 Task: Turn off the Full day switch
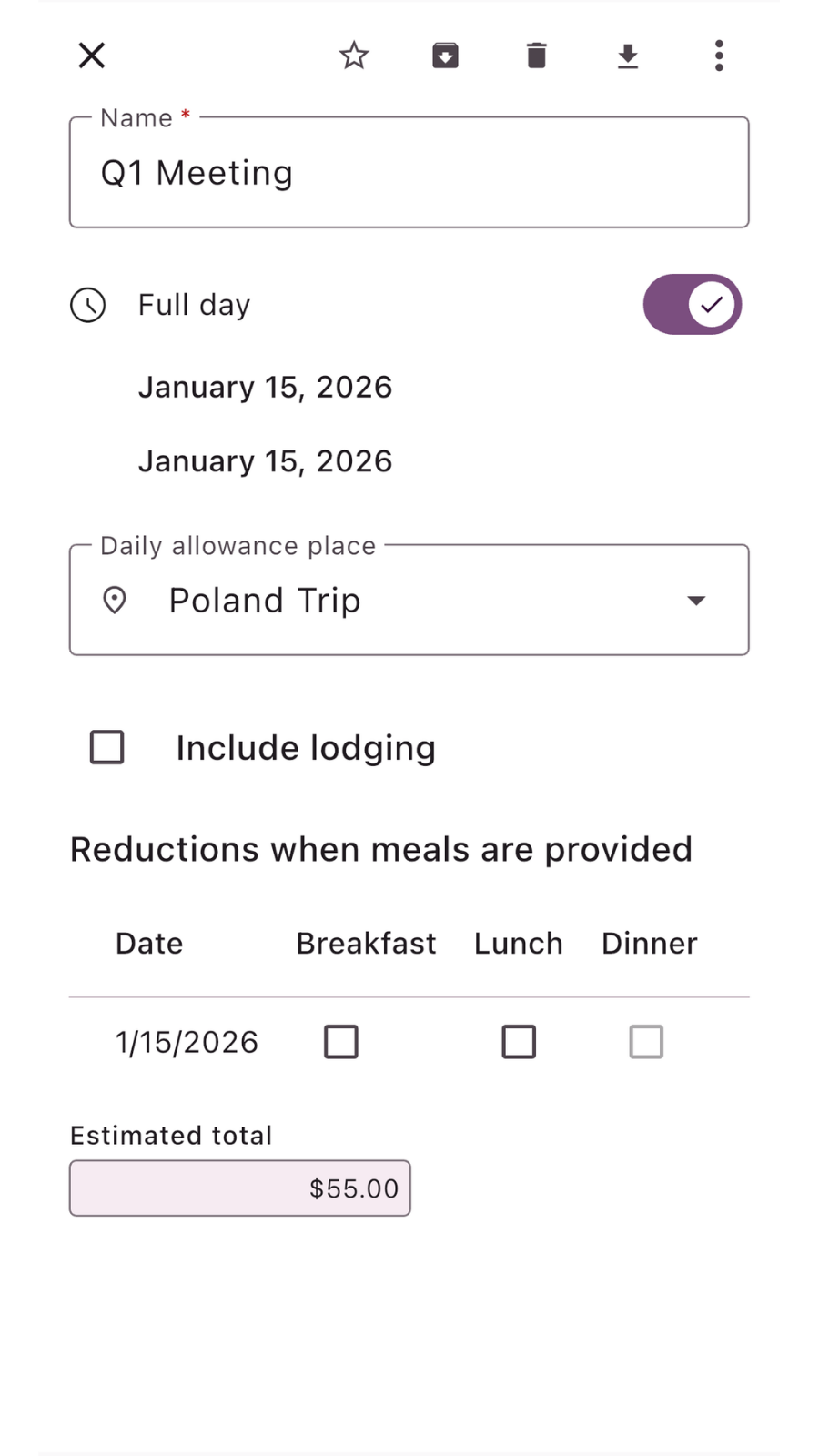click(x=693, y=304)
